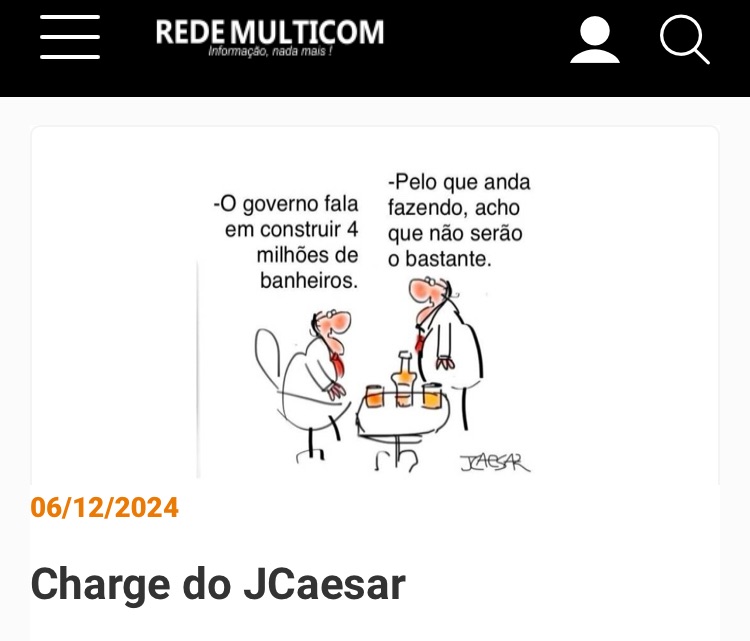
Task: Open the user account profile icon
Action: (x=595, y=40)
